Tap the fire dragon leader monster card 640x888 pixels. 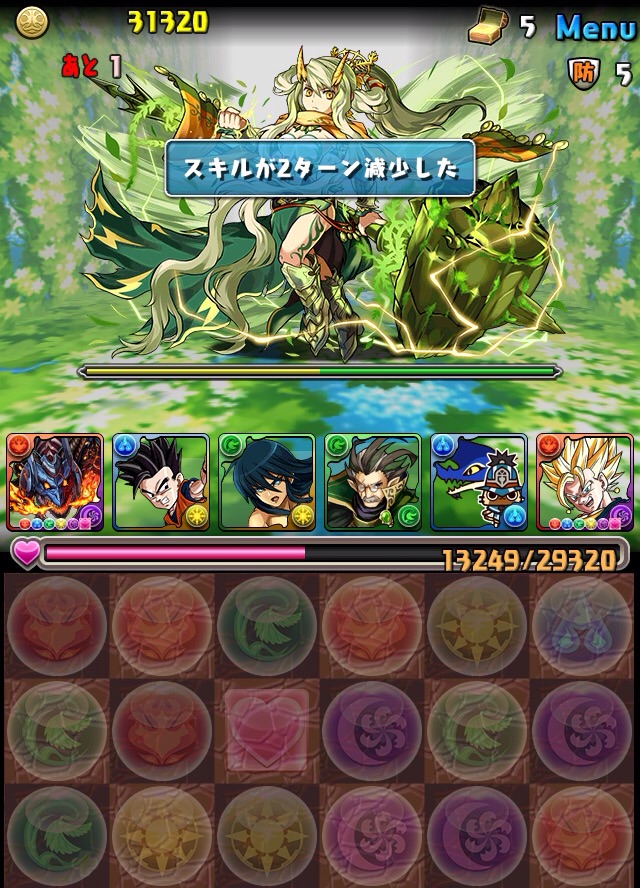55,482
